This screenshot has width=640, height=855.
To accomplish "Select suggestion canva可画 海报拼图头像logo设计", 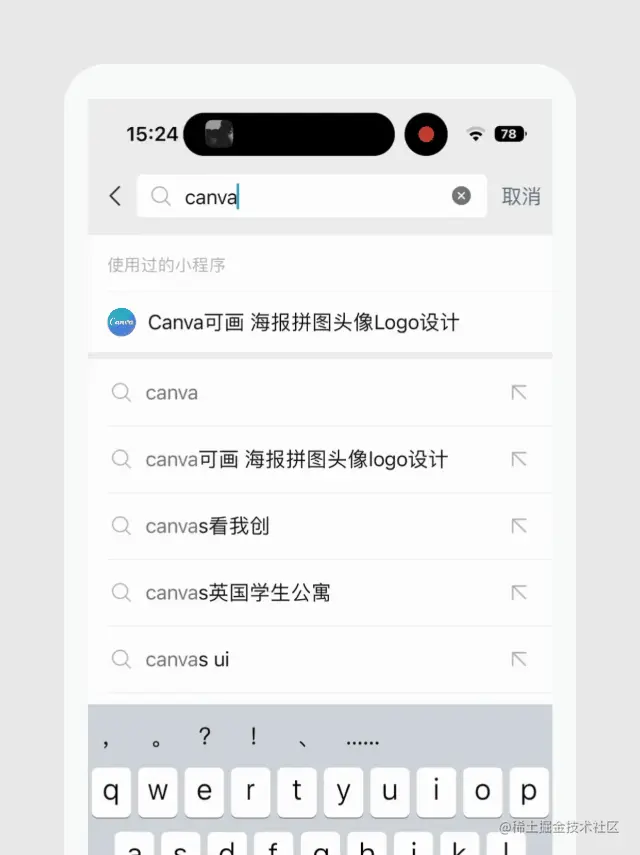I will point(296,460).
